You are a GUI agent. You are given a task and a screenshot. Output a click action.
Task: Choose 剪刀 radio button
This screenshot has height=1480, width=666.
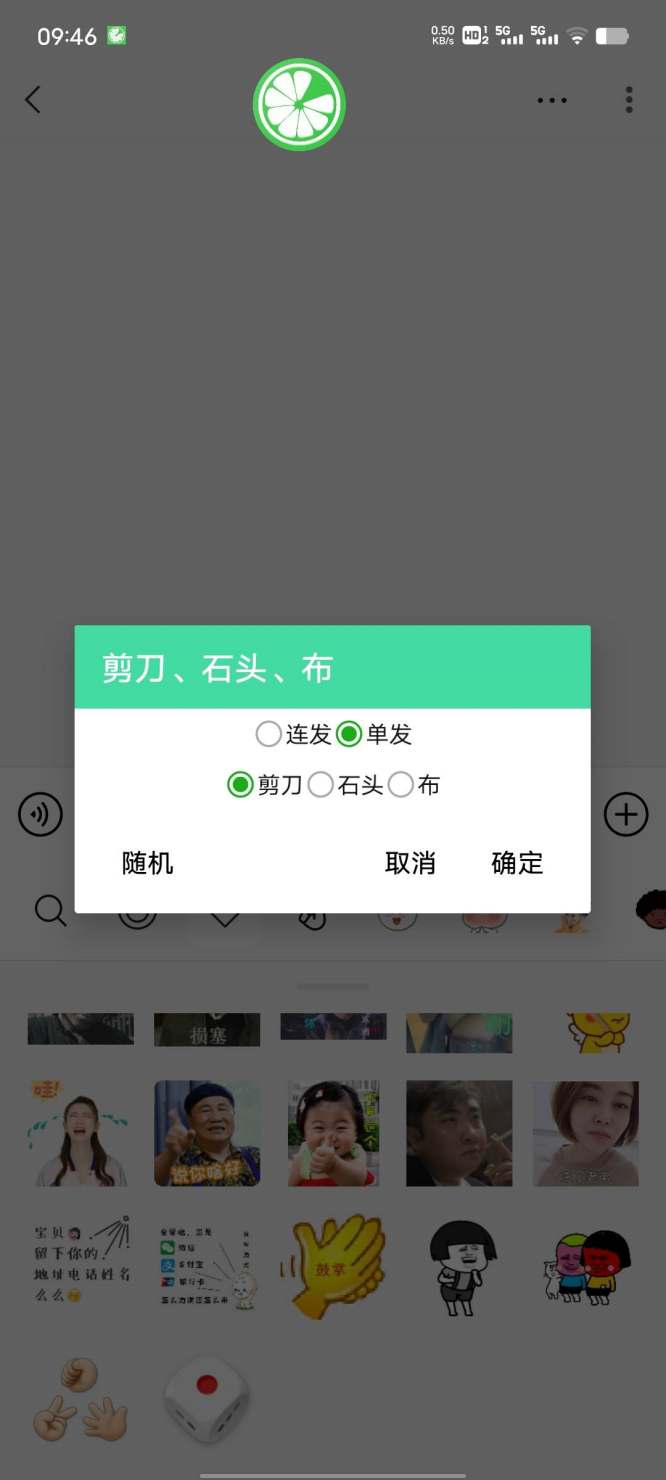(240, 785)
